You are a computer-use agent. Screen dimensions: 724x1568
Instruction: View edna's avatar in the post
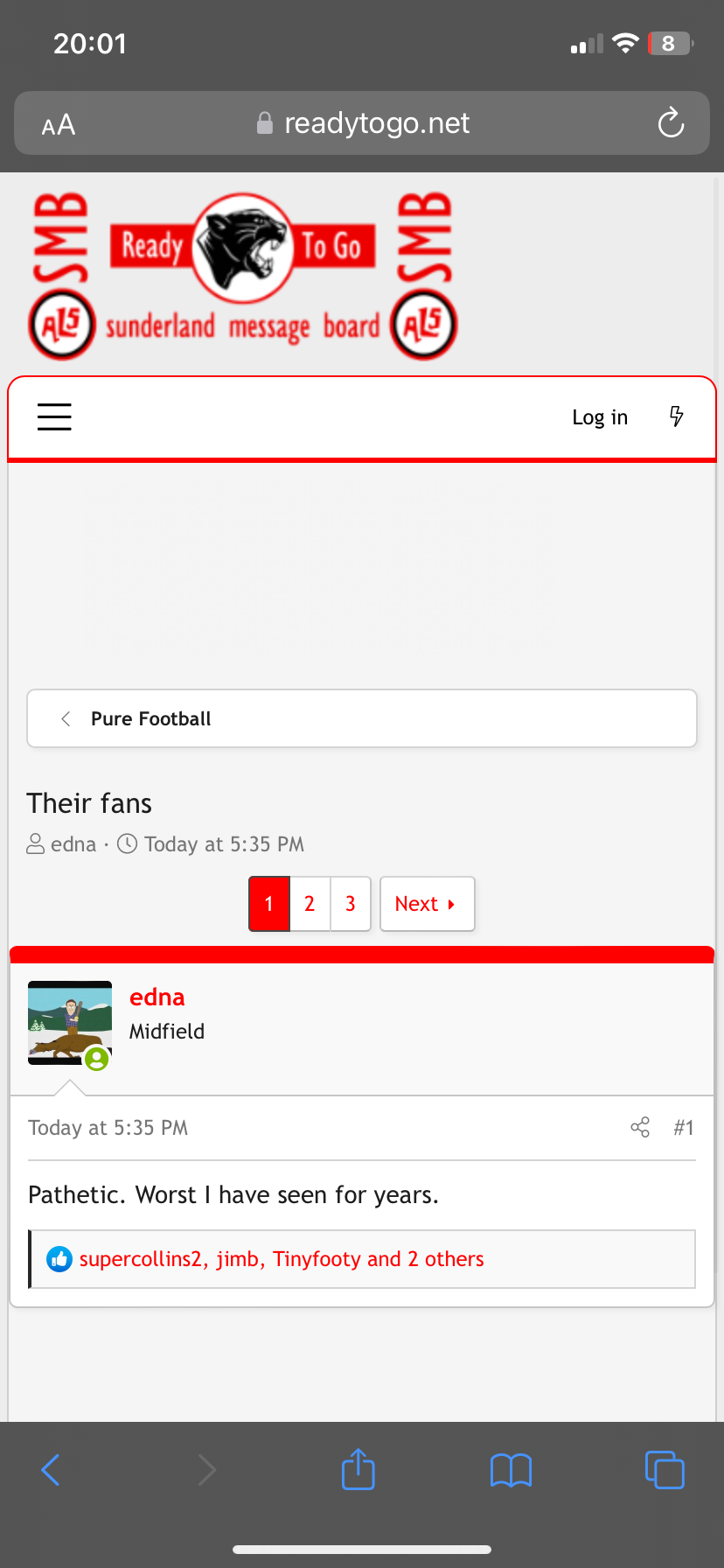click(x=70, y=1023)
